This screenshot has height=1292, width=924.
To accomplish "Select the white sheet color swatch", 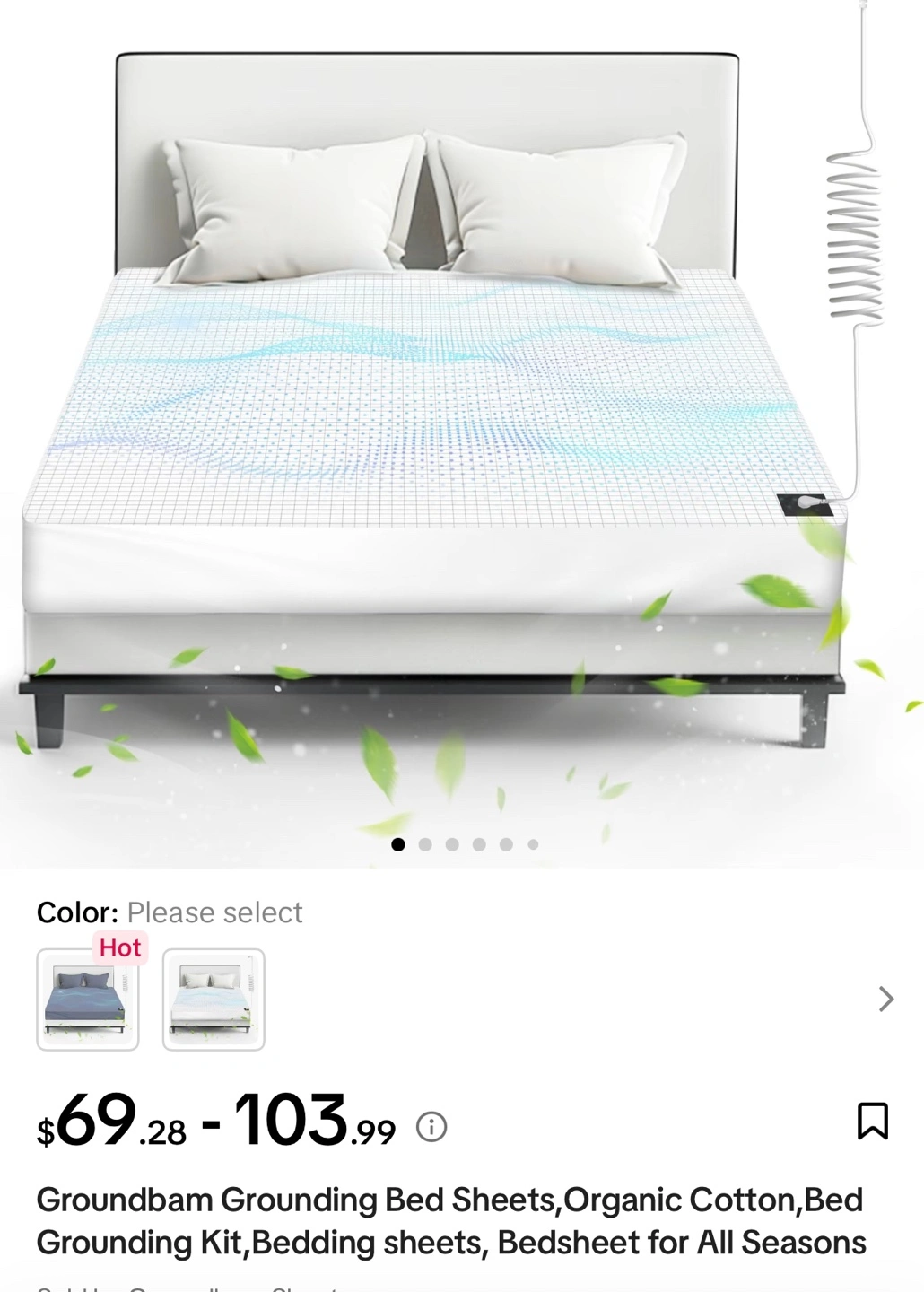I will [x=214, y=1000].
